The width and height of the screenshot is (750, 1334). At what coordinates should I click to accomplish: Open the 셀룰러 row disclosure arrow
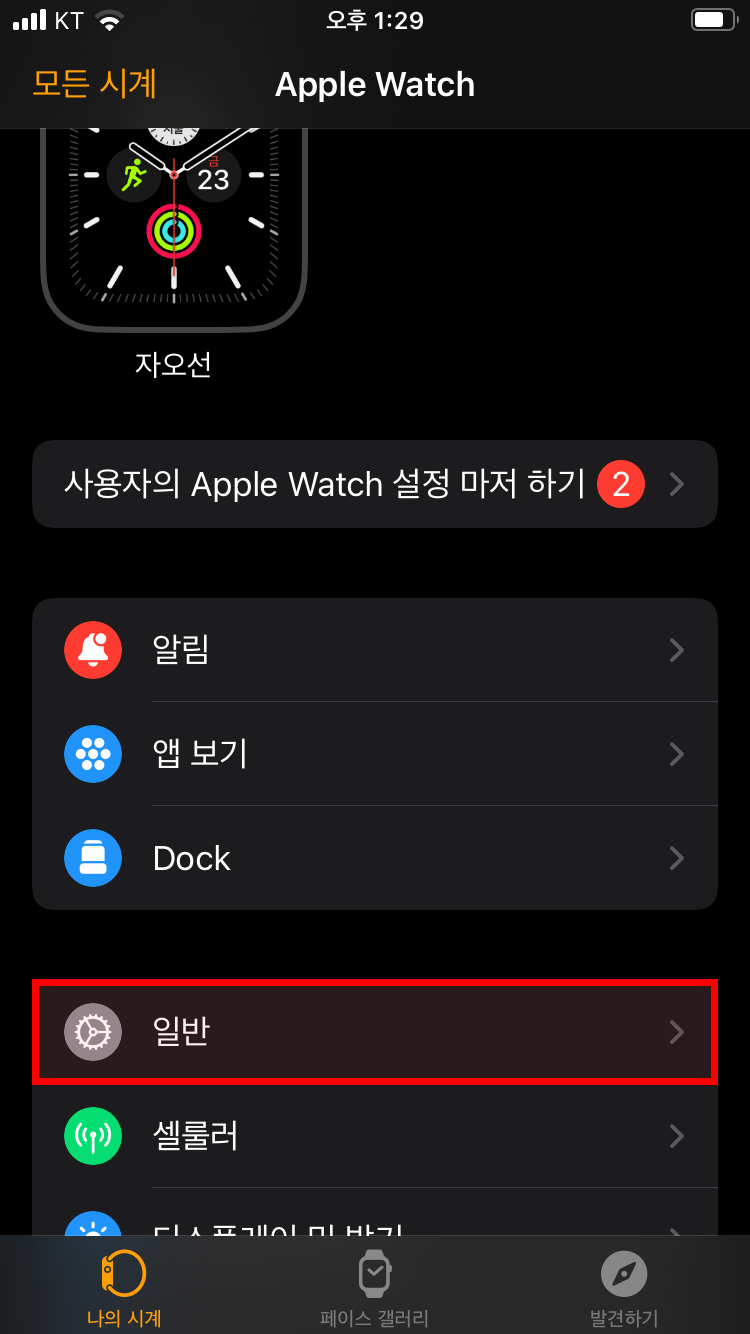coord(677,1136)
